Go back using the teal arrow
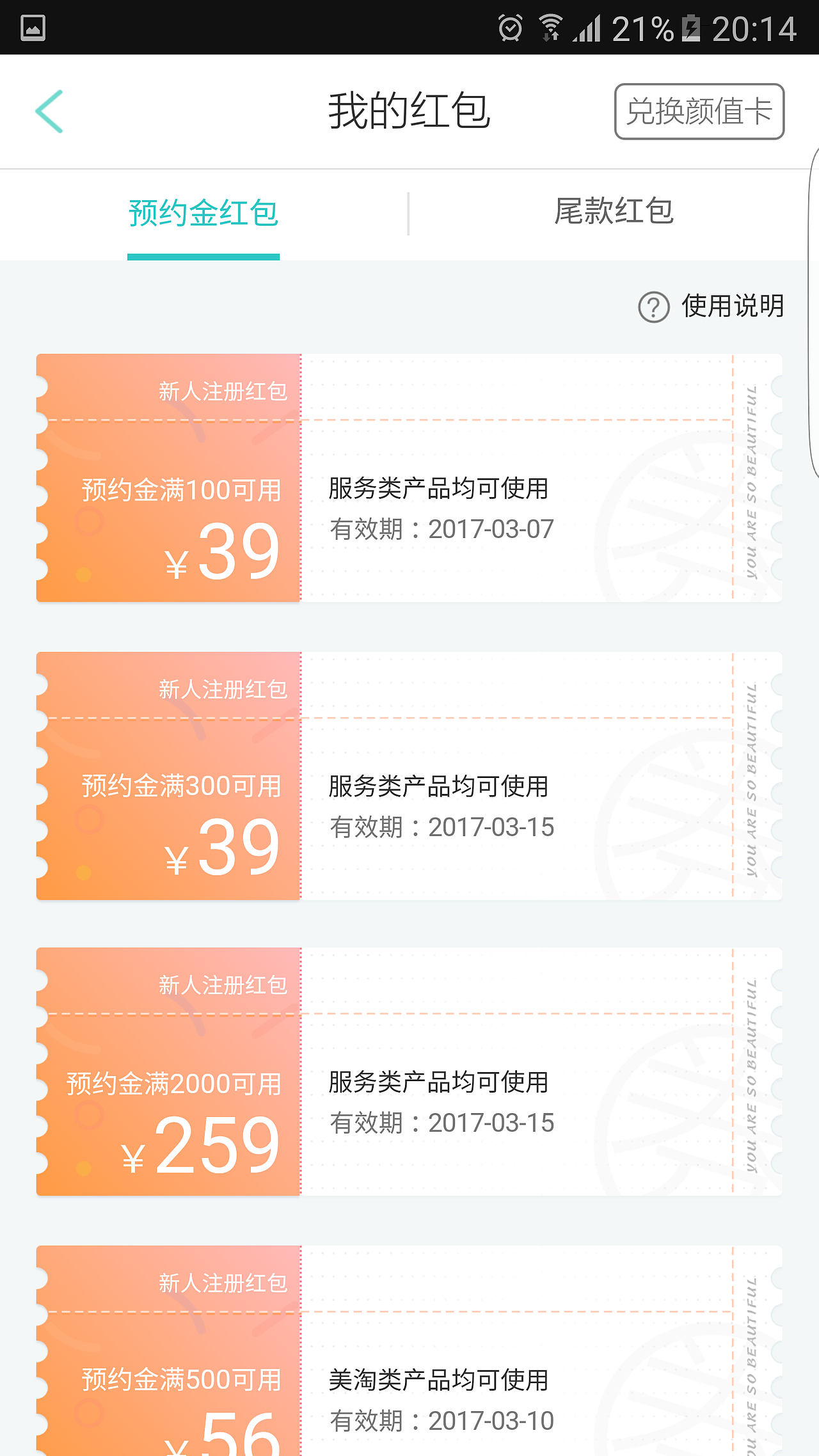 (x=49, y=111)
